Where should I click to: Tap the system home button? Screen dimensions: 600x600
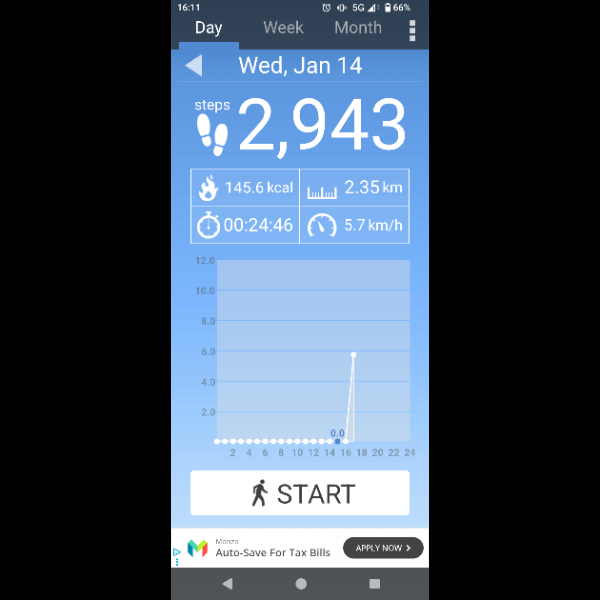tap(301, 584)
